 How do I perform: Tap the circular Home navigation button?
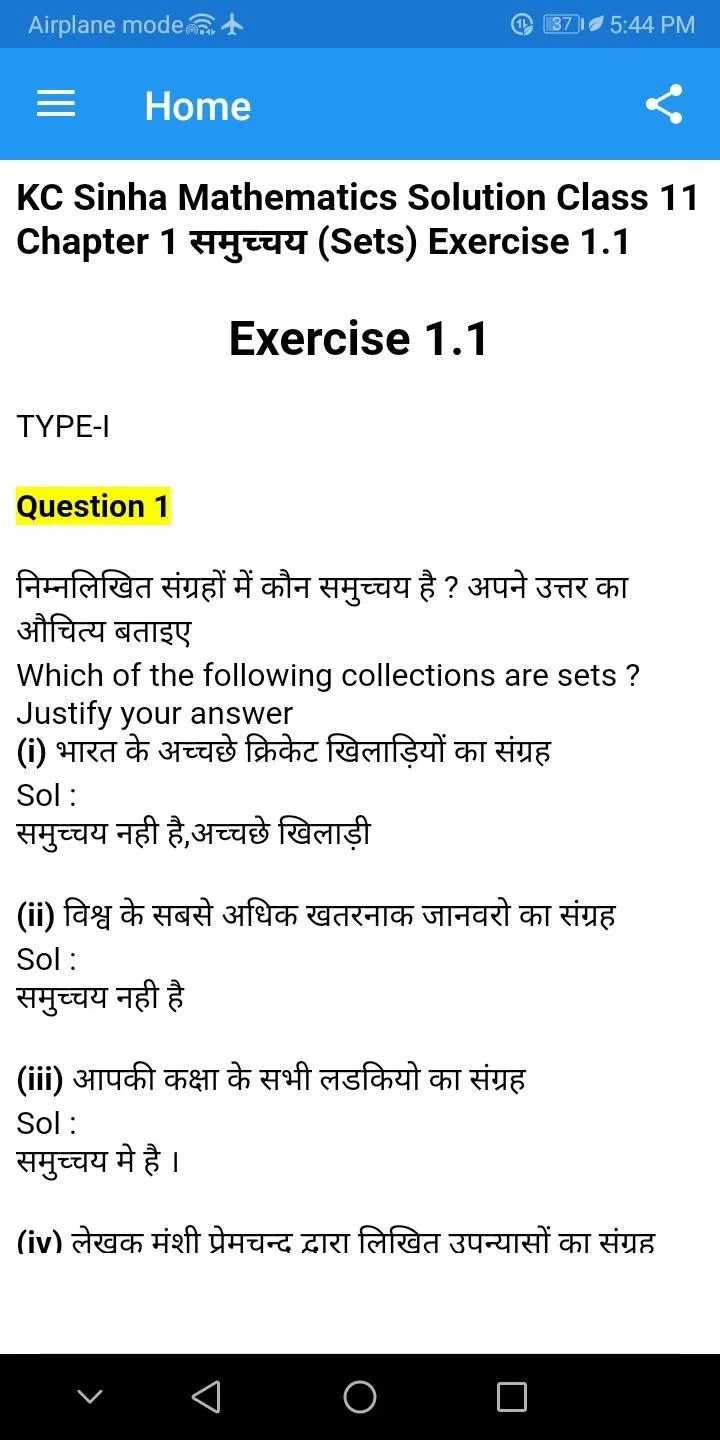point(360,1396)
